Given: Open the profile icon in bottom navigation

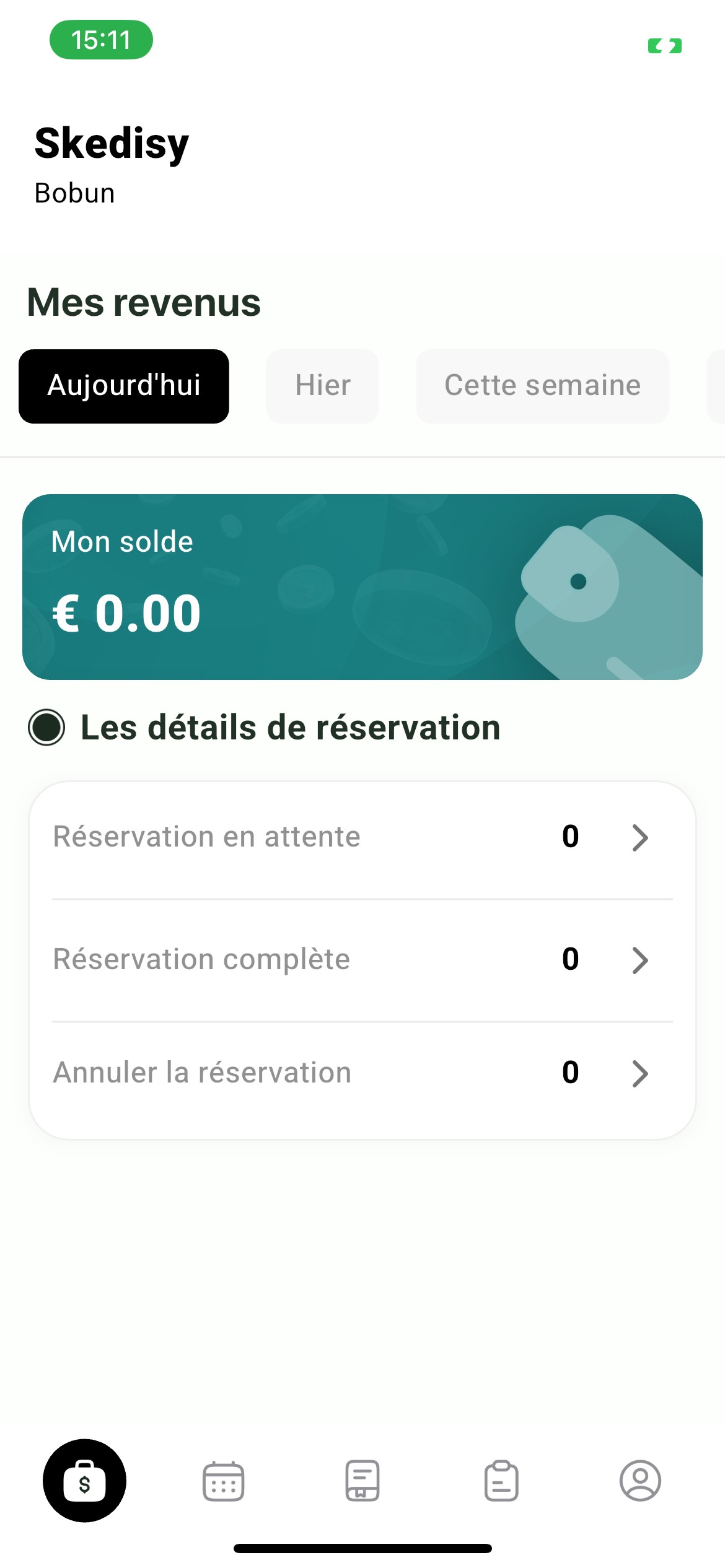Looking at the screenshot, I should [x=640, y=1481].
